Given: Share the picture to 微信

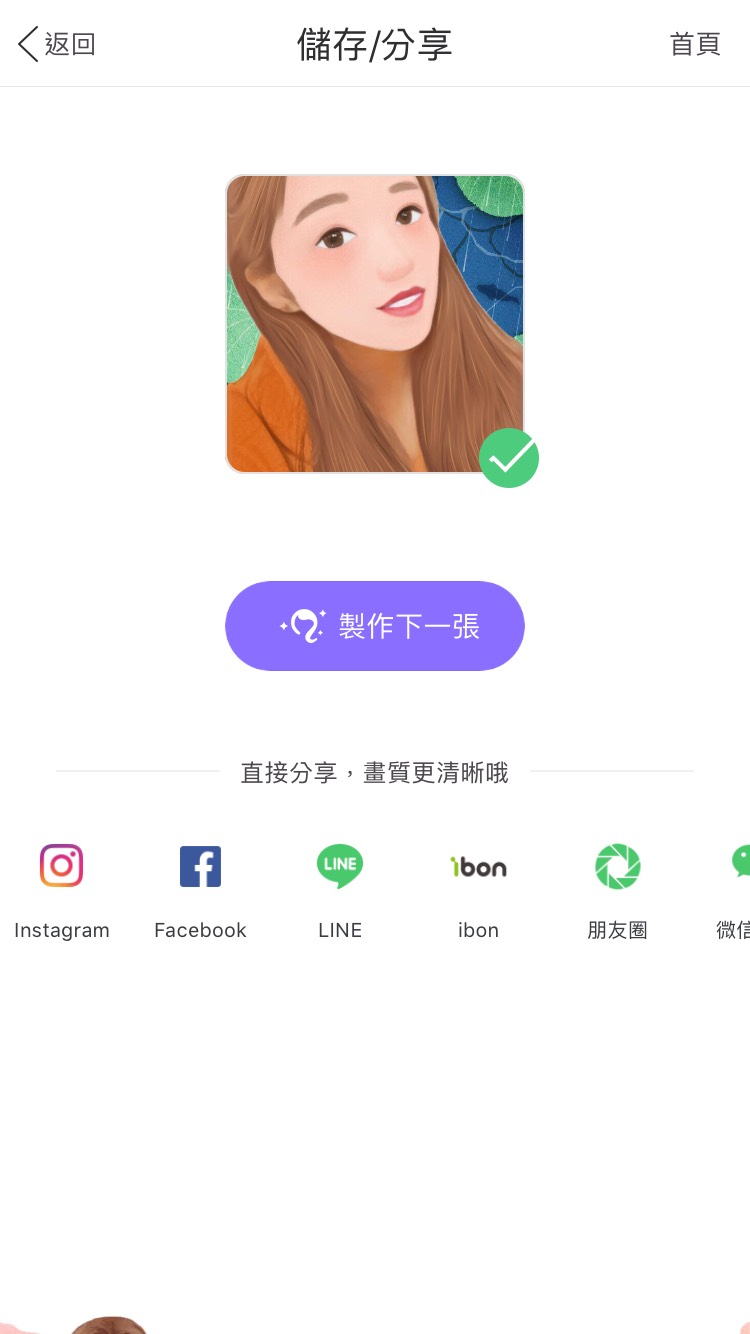Looking at the screenshot, I should pyautogui.click(x=738, y=866).
